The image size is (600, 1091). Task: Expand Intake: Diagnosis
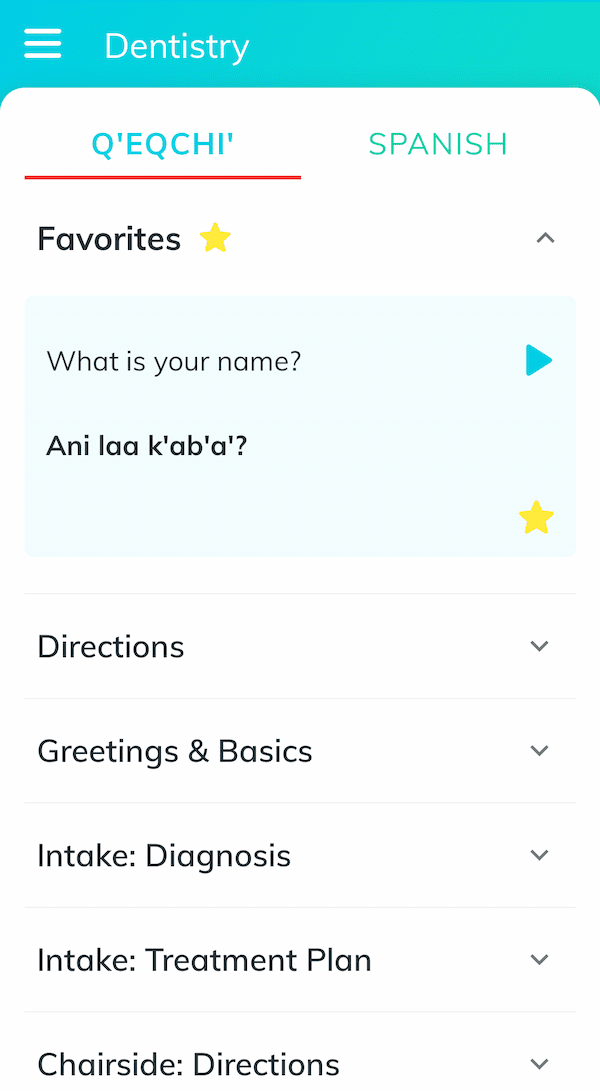pos(300,855)
